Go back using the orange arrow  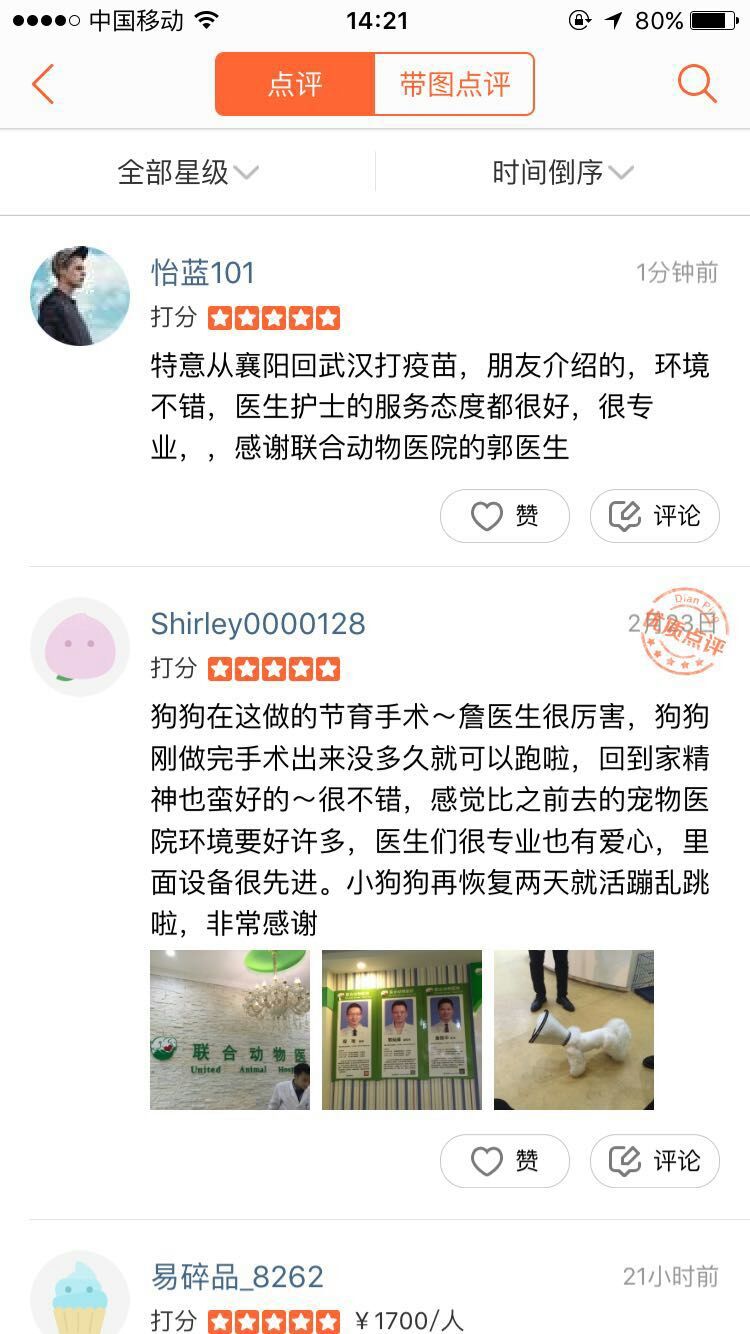tap(42, 85)
